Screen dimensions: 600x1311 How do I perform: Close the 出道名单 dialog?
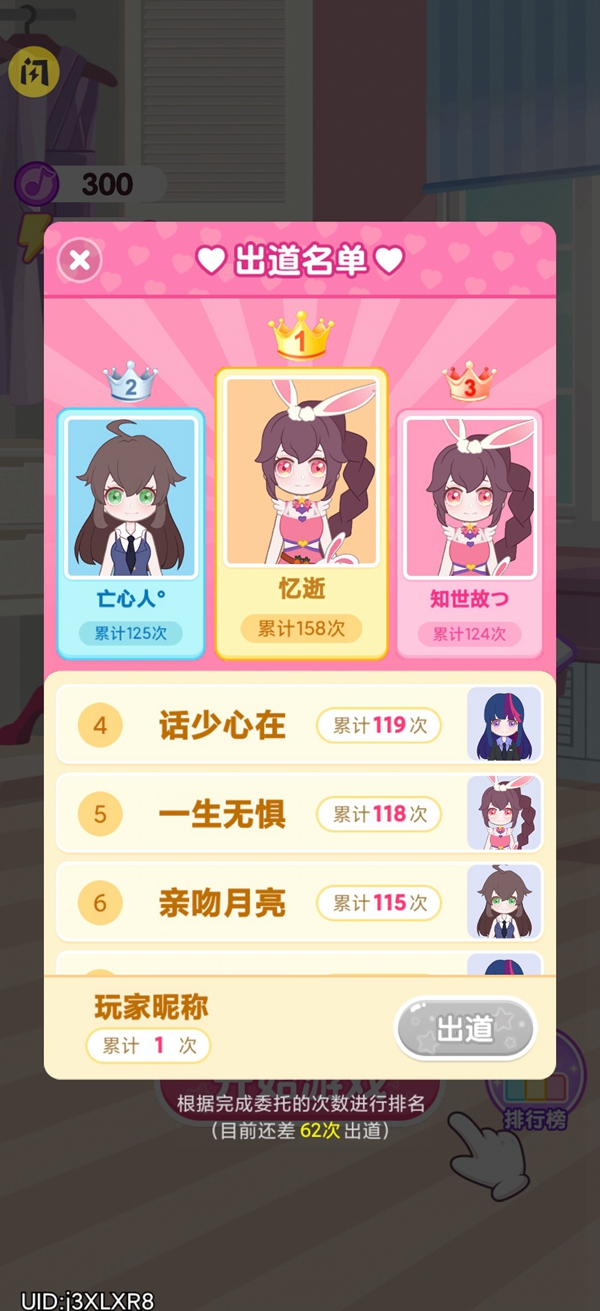(80, 261)
